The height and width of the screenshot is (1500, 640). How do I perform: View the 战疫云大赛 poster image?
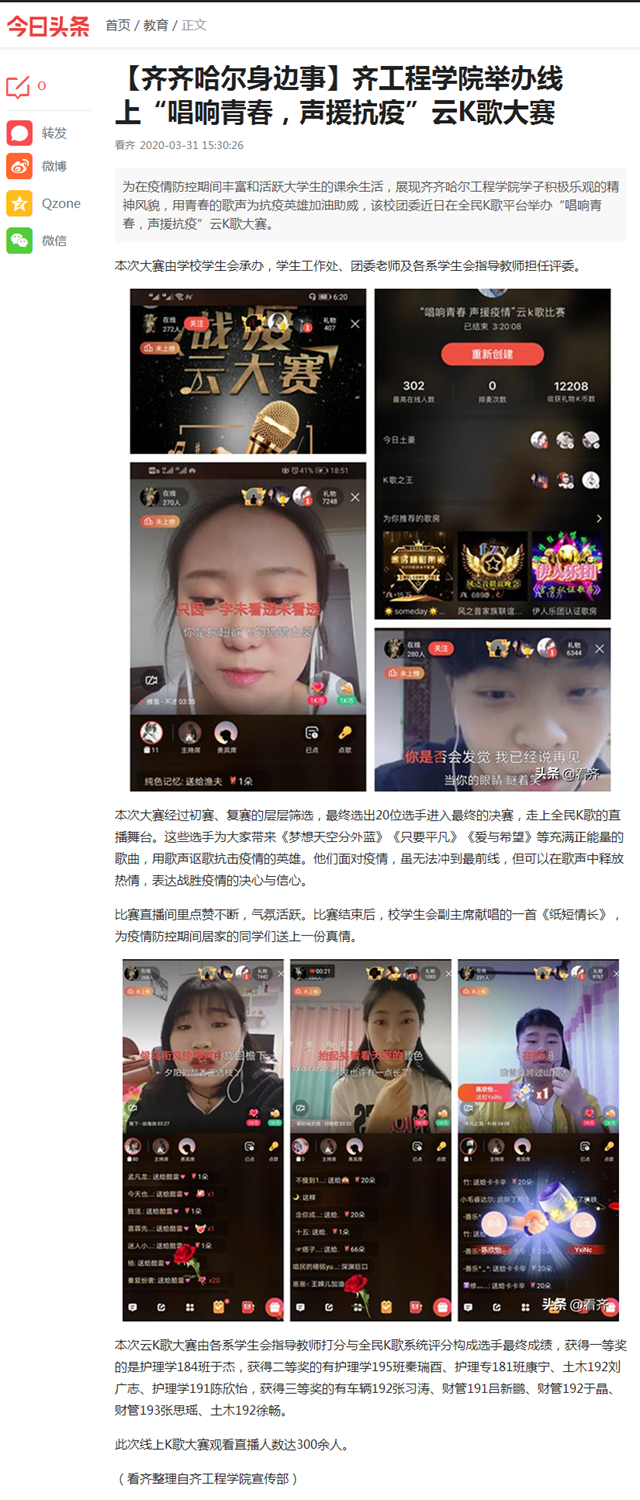coord(248,371)
